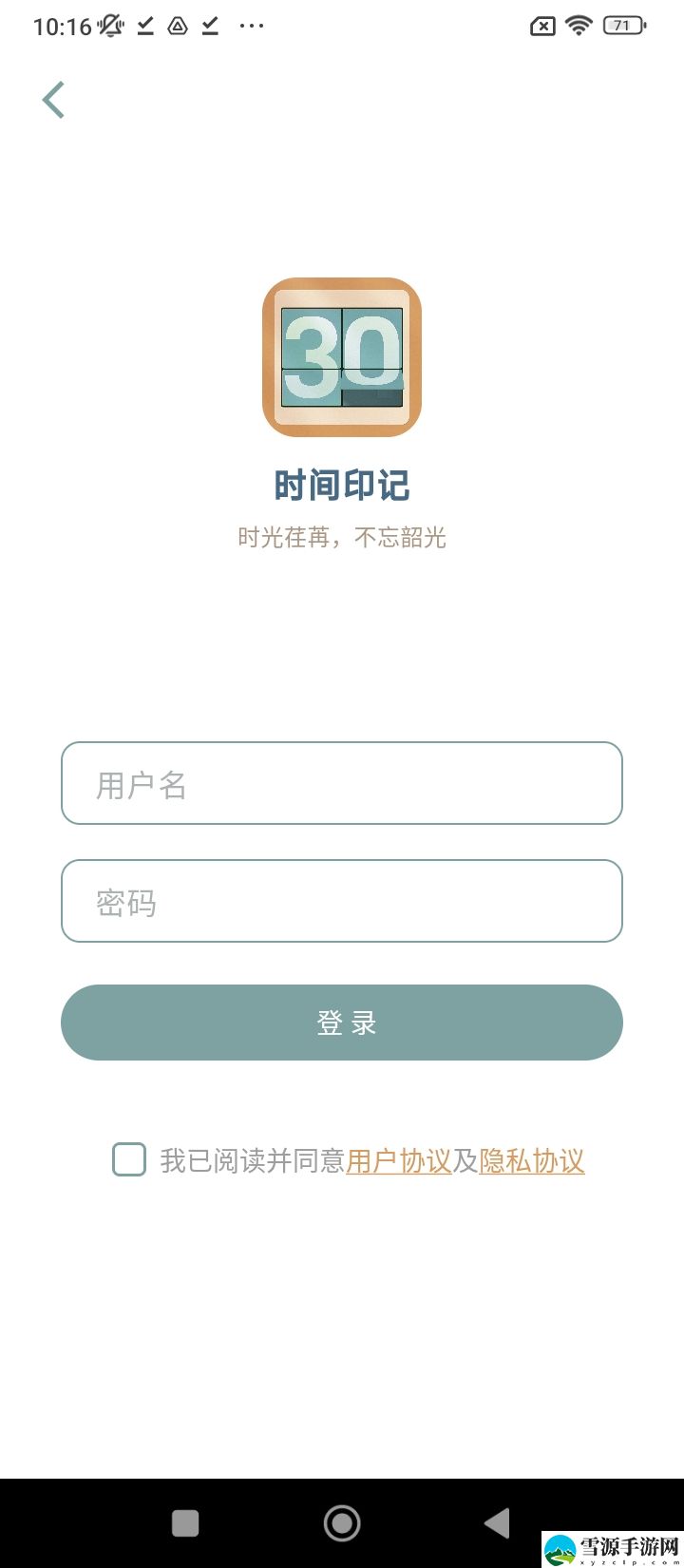The width and height of the screenshot is (684, 1568).
Task: Check the agreement consent checkbox
Action: 129,1159
